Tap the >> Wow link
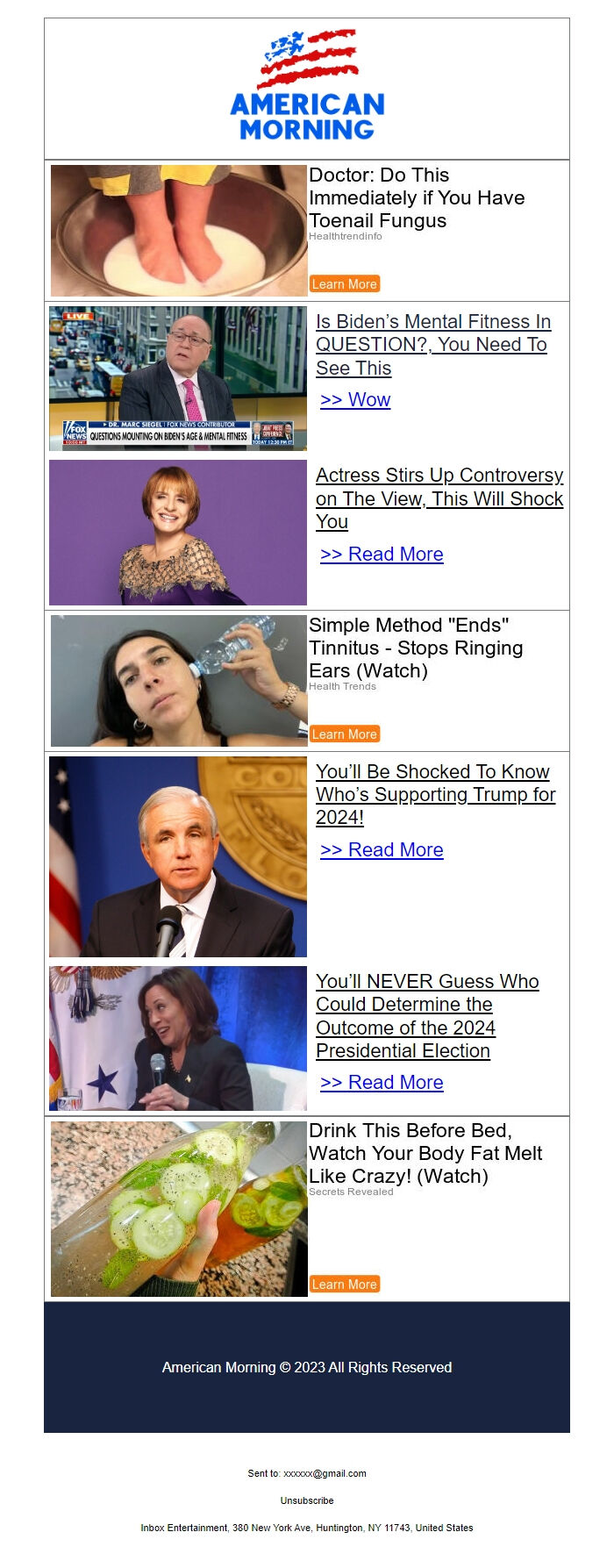 coord(355,400)
